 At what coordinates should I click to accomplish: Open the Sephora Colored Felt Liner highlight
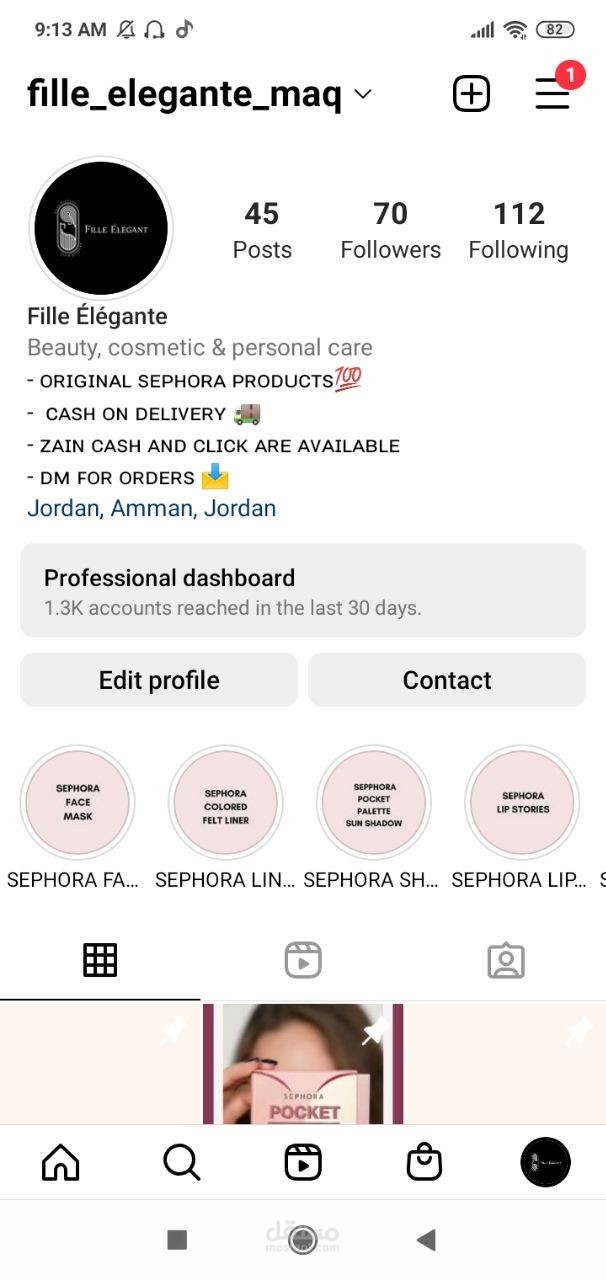[226, 802]
